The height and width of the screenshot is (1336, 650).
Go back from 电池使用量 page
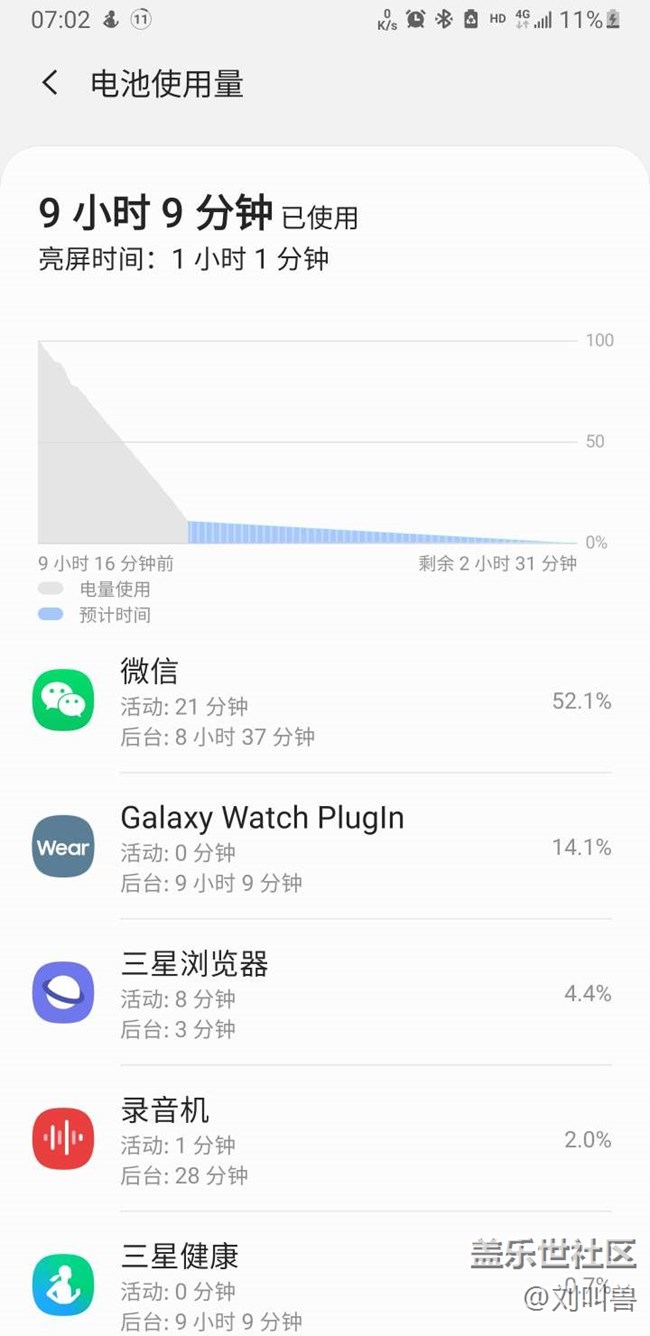coord(50,83)
